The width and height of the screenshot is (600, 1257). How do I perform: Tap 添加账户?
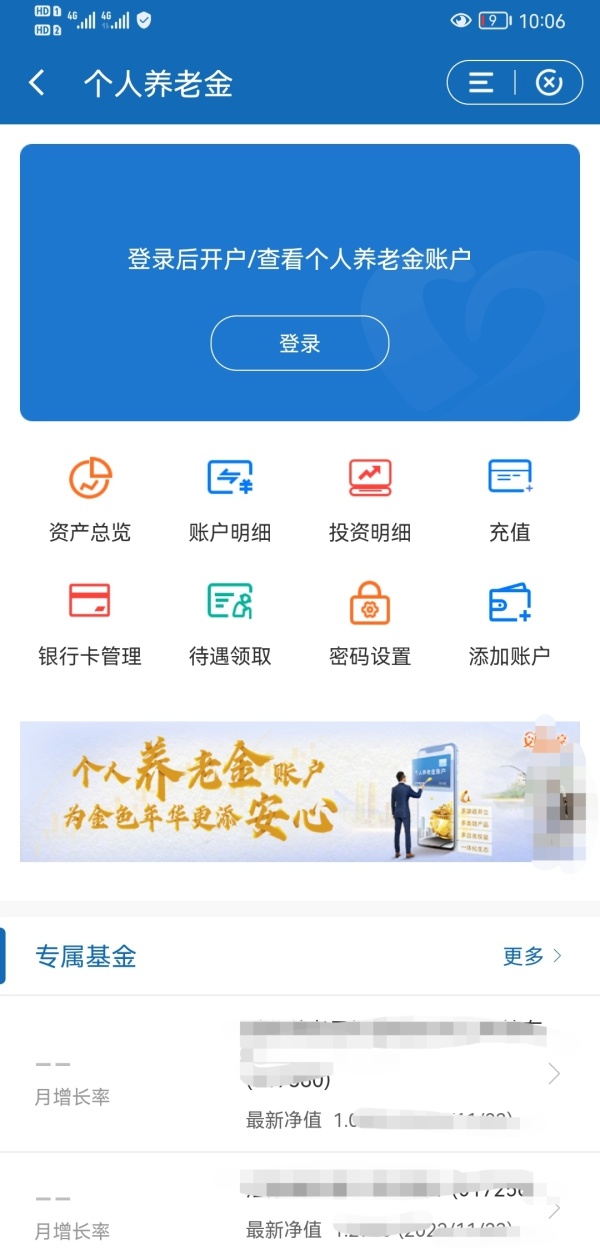point(510,624)
